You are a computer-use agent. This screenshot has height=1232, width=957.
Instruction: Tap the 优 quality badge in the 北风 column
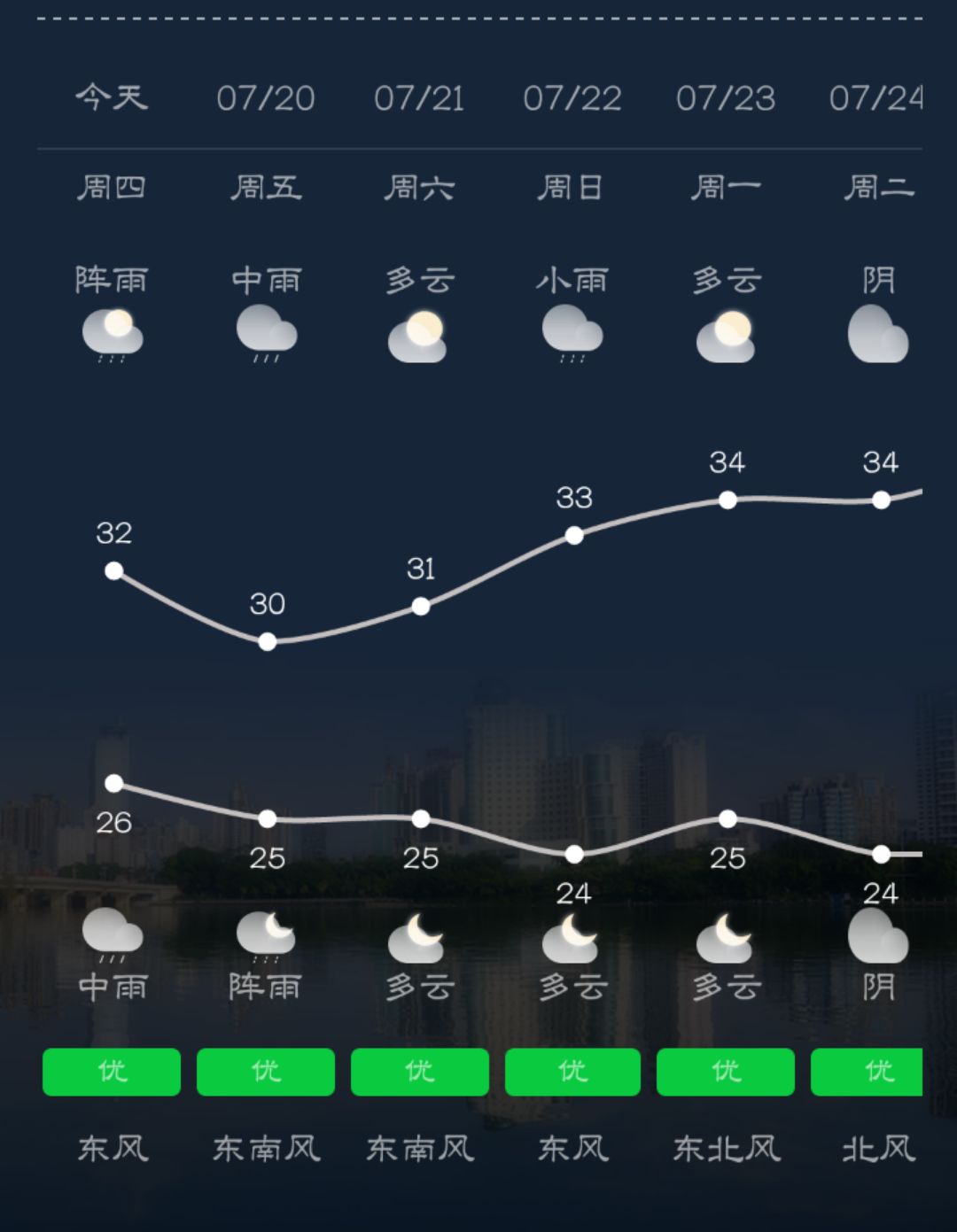878,1072
